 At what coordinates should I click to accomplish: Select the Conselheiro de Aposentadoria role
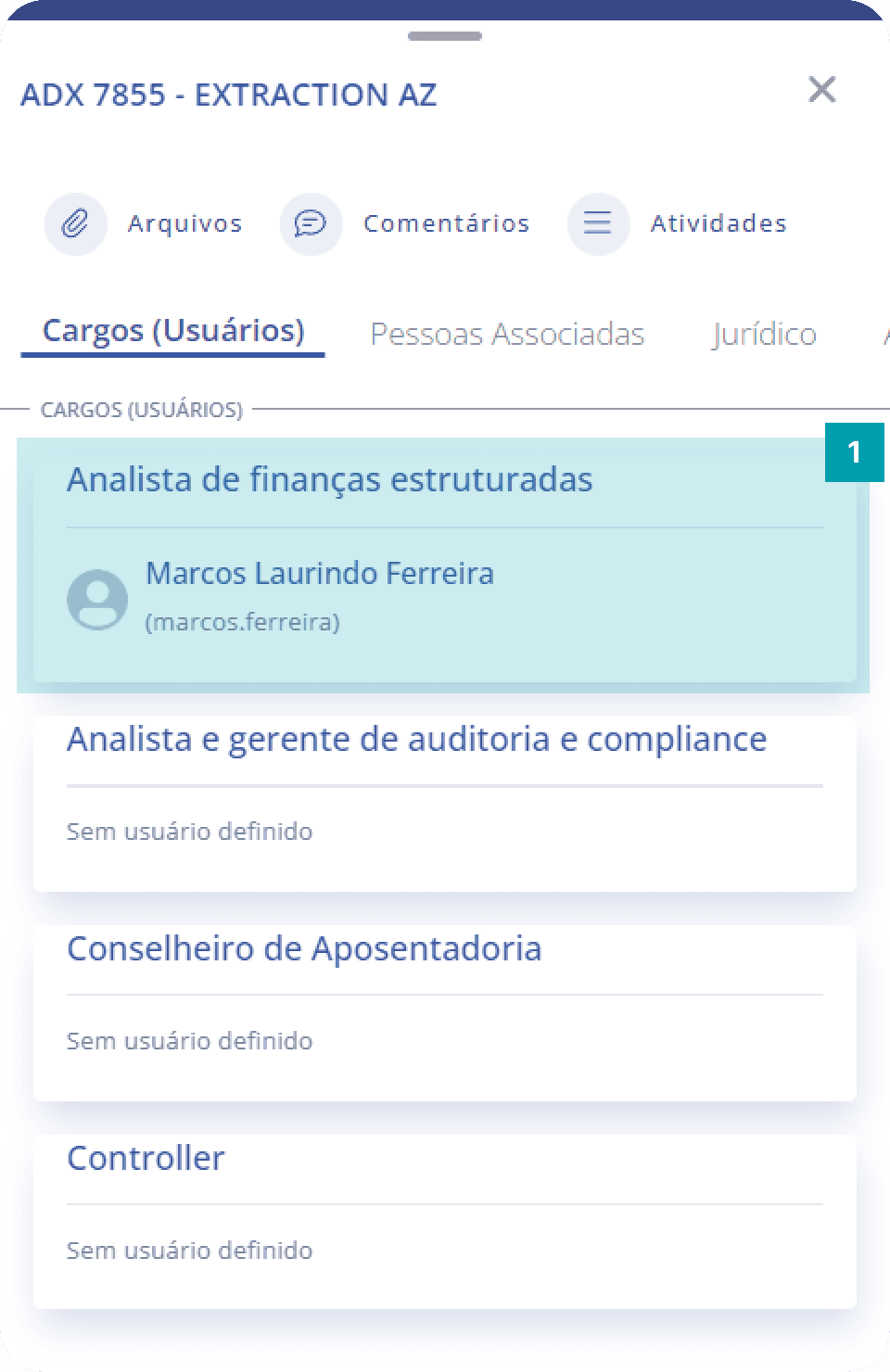[305, 949]
